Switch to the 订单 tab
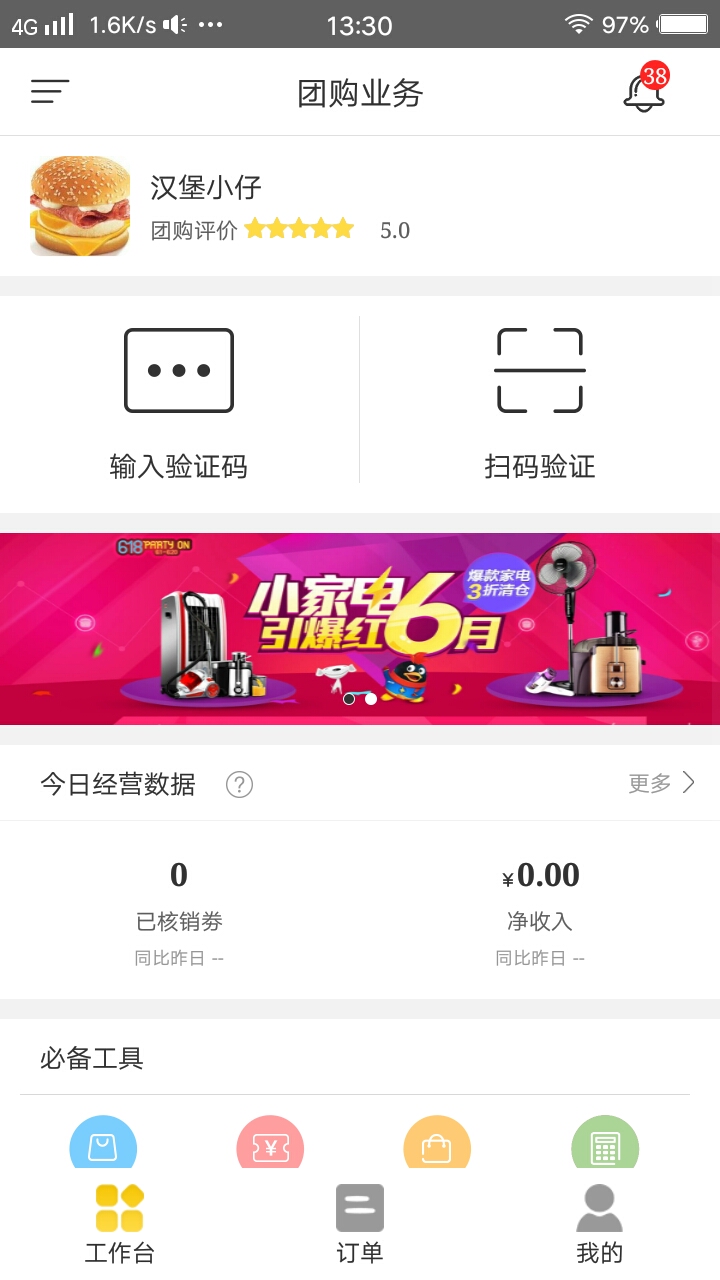This screenshot has height=1280, width=720. [x=360, y=1223]
